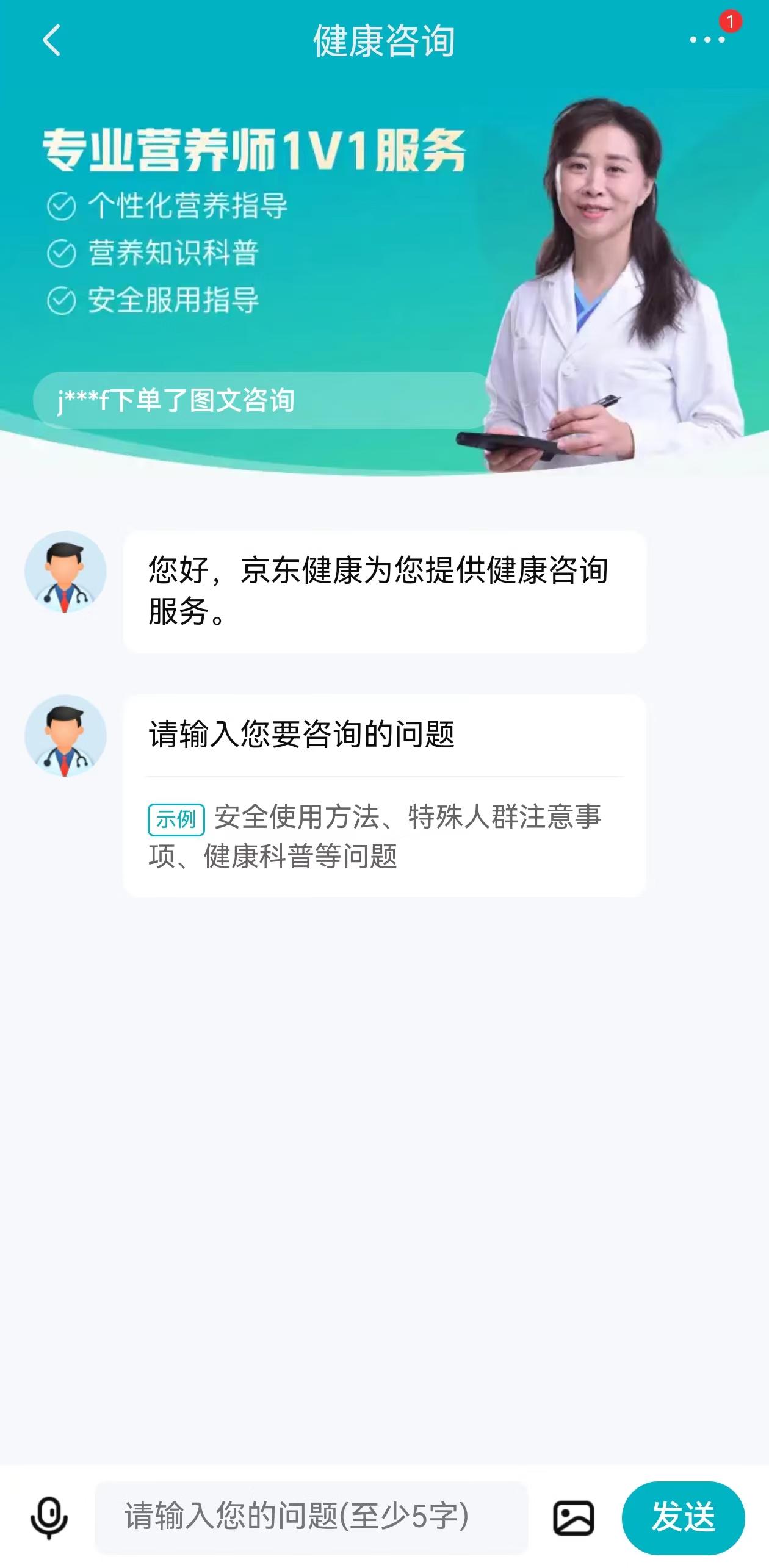Image resolution: width=769 pixels, height=1568 pixels.
Task: Attach an image to the consultation
Action: pyautogui.click(x=573, y=1517)
